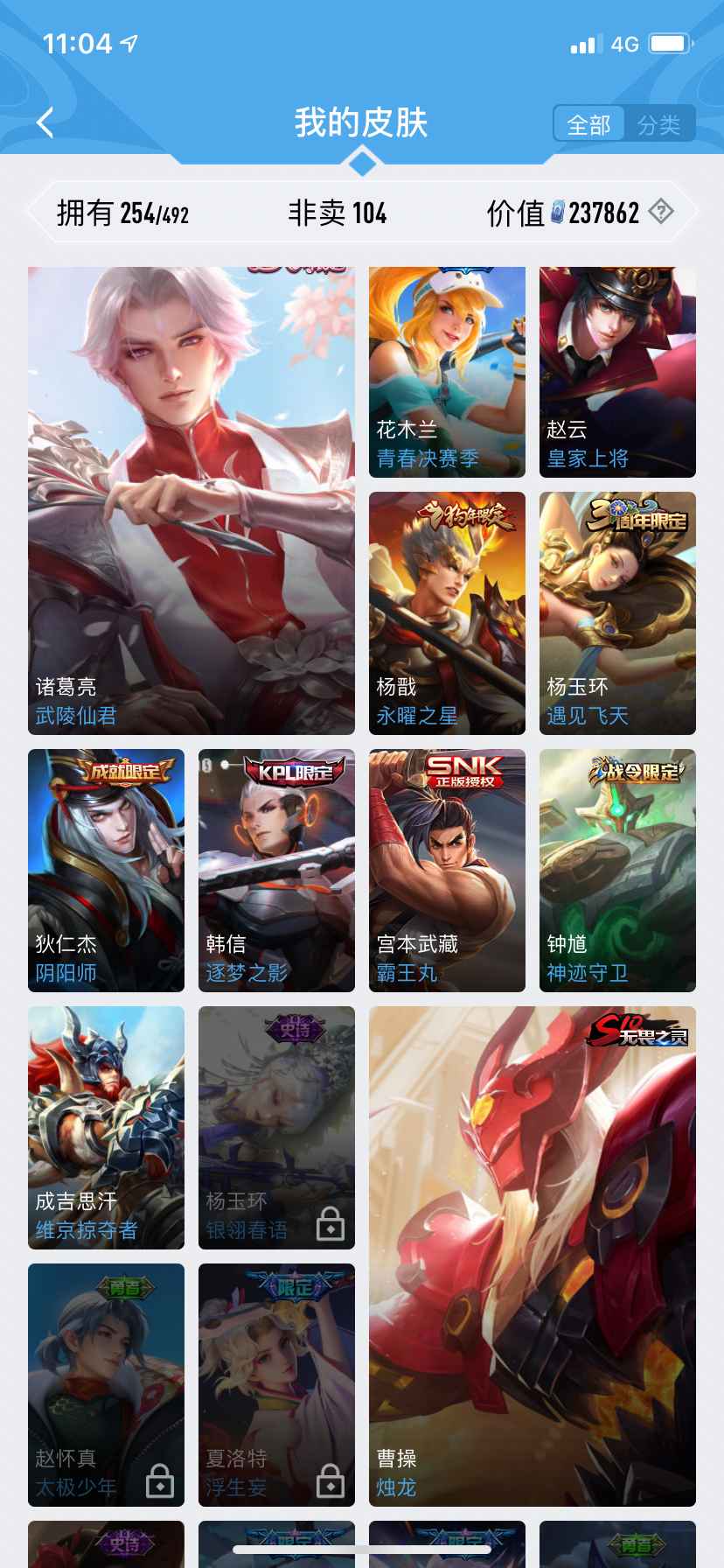
Task: Open 花木兰 青春决赛季 skin card
Action: [447, 372]
